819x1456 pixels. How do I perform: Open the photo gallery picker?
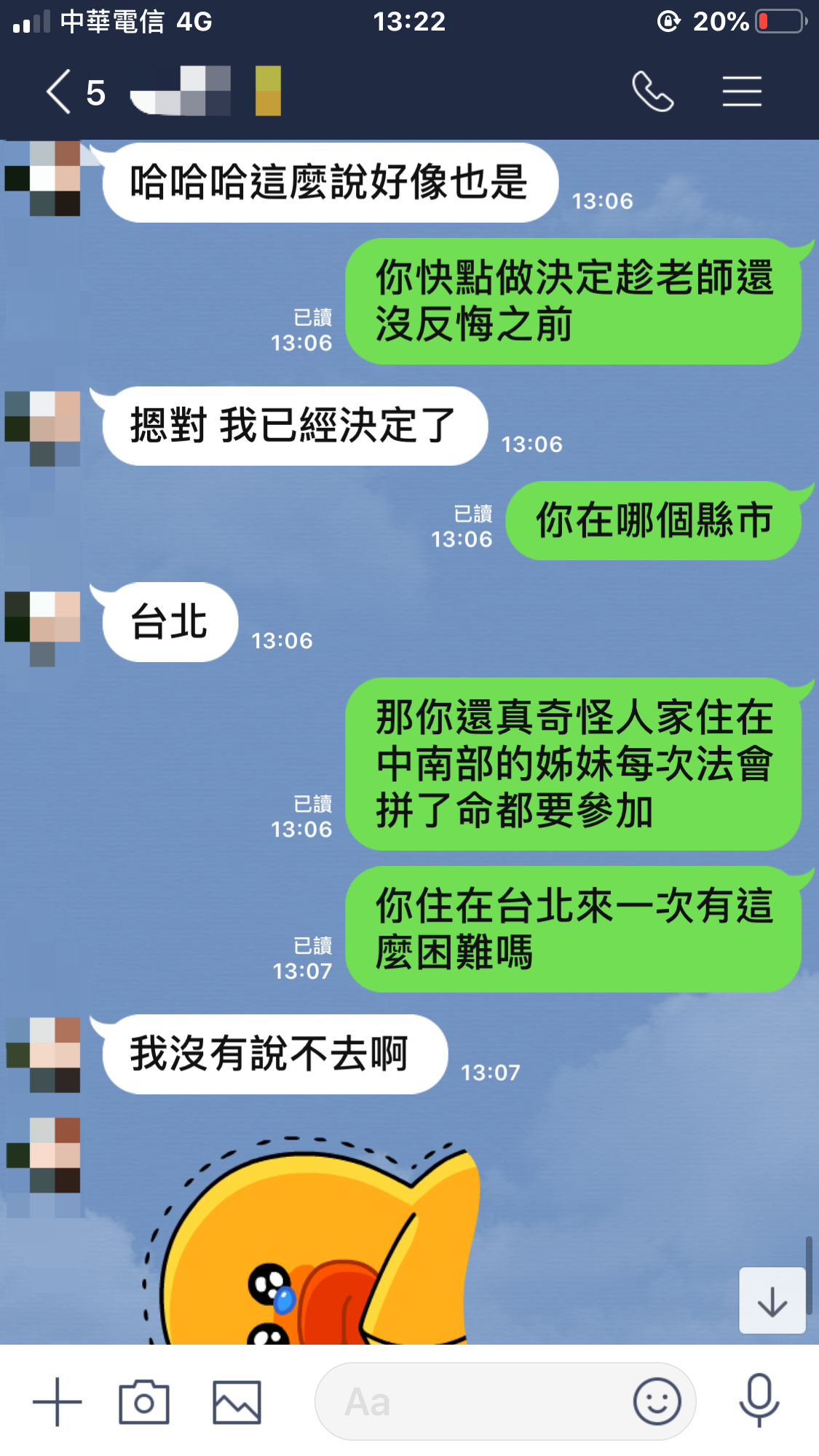coord(237,1401)
